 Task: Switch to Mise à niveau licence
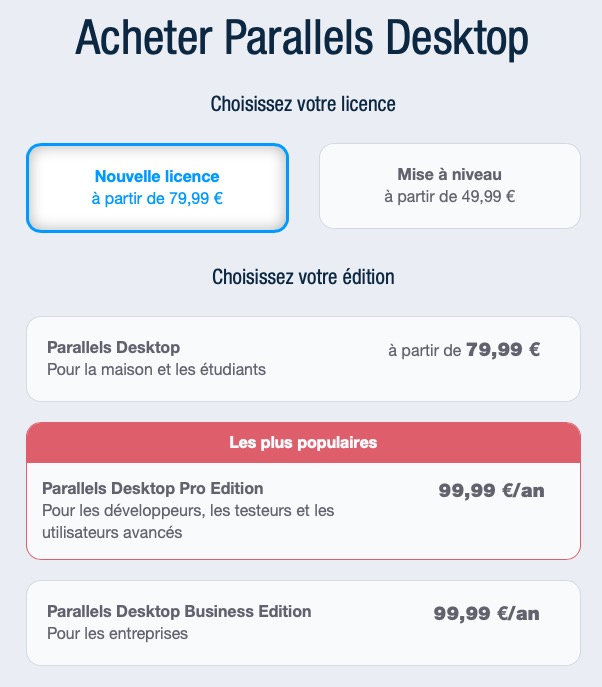(x=449, y=186)
